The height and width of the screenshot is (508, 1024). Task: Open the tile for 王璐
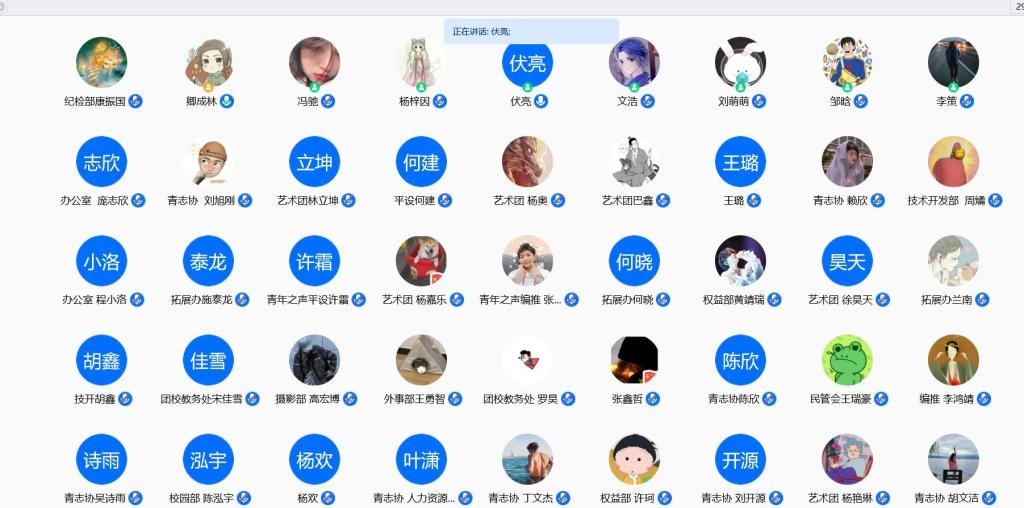pos(740,162)
